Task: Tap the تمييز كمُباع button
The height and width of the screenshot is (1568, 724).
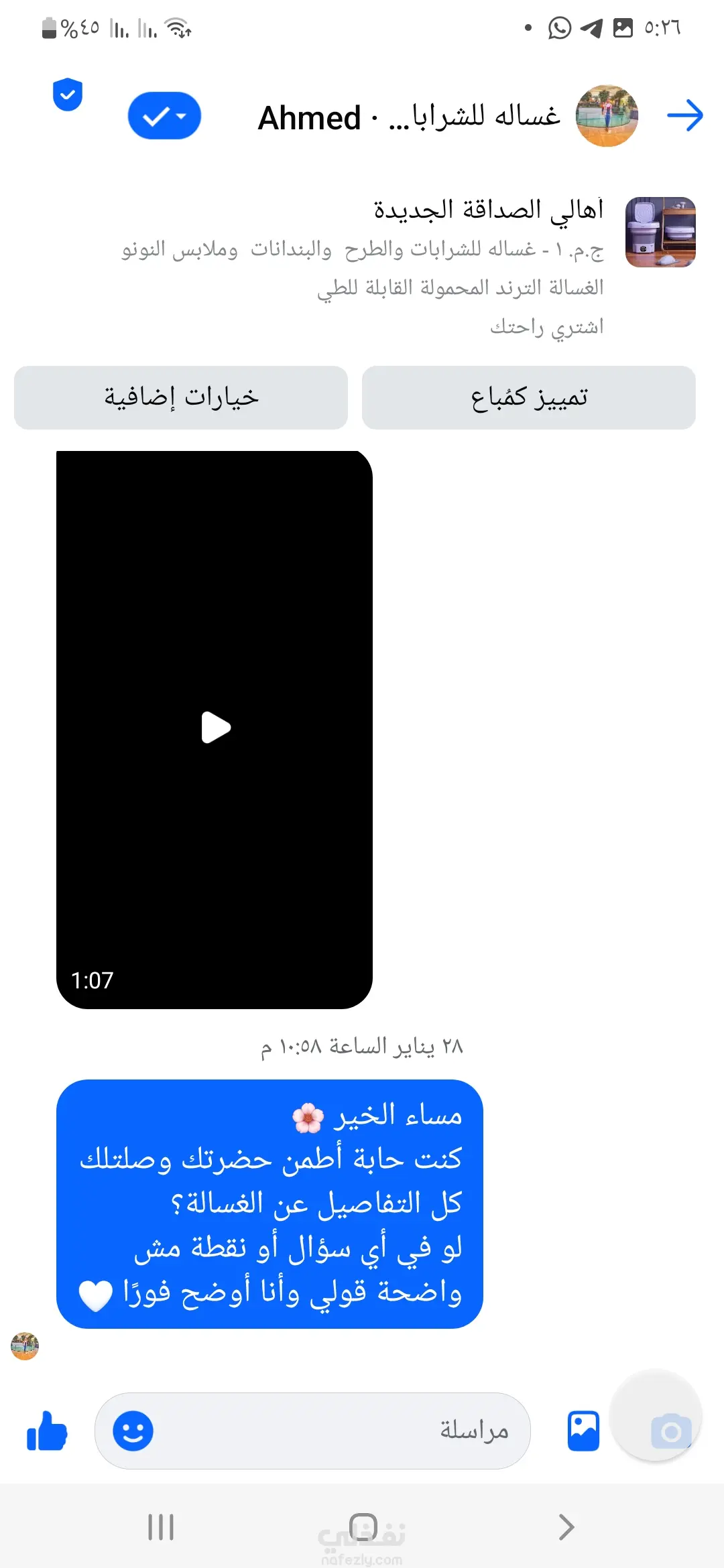Action: (529, 397)
